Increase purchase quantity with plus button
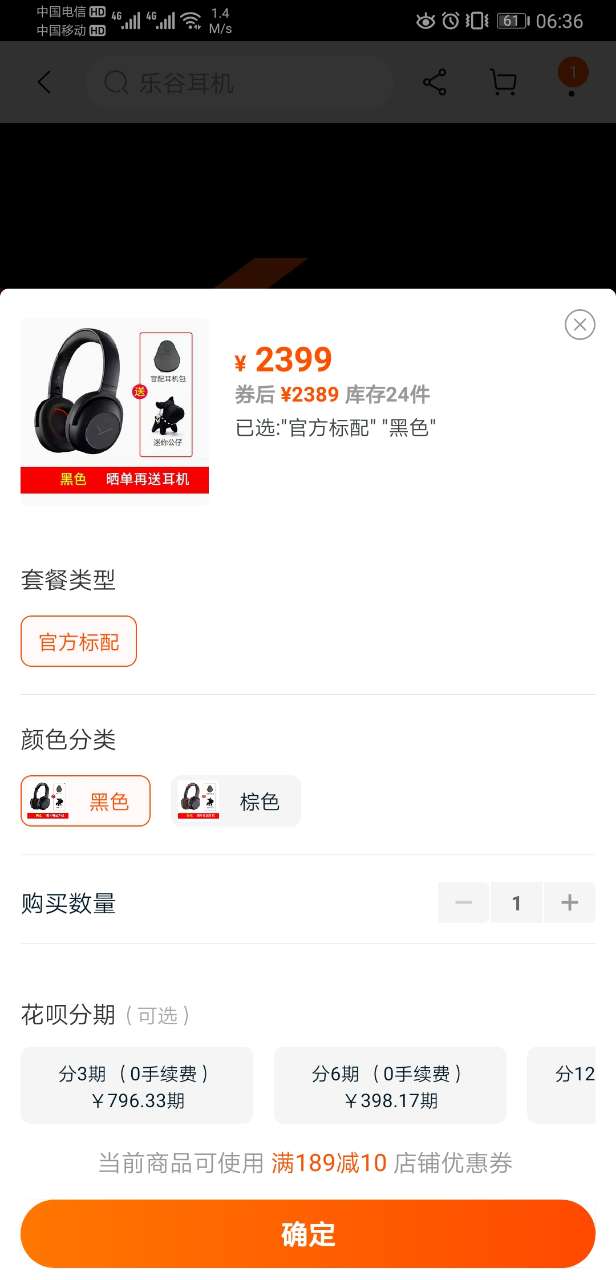This screenshot has height=1280, width=616. click(570, 903)
